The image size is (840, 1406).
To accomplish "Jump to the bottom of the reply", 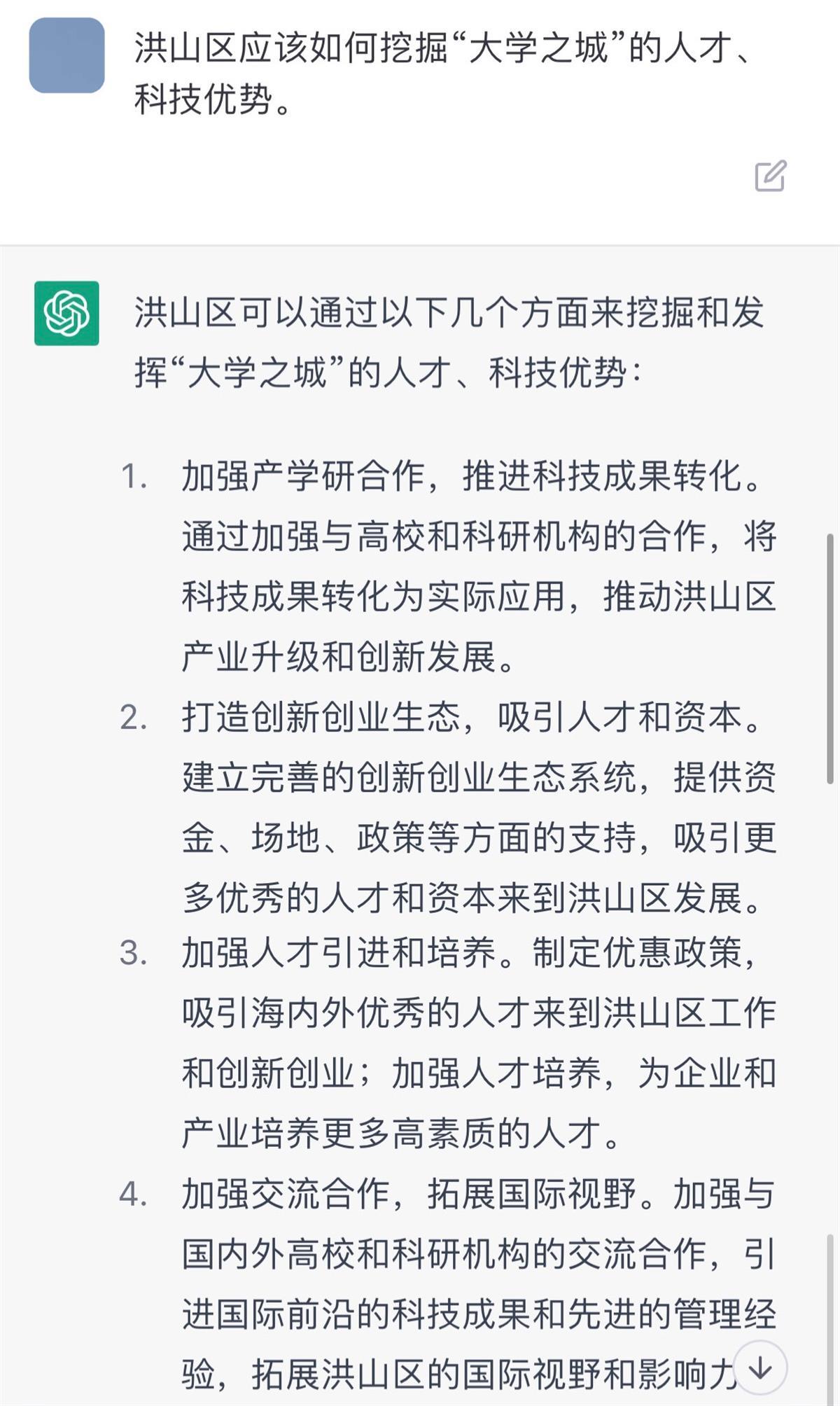I will click(x=760, y=1367).
